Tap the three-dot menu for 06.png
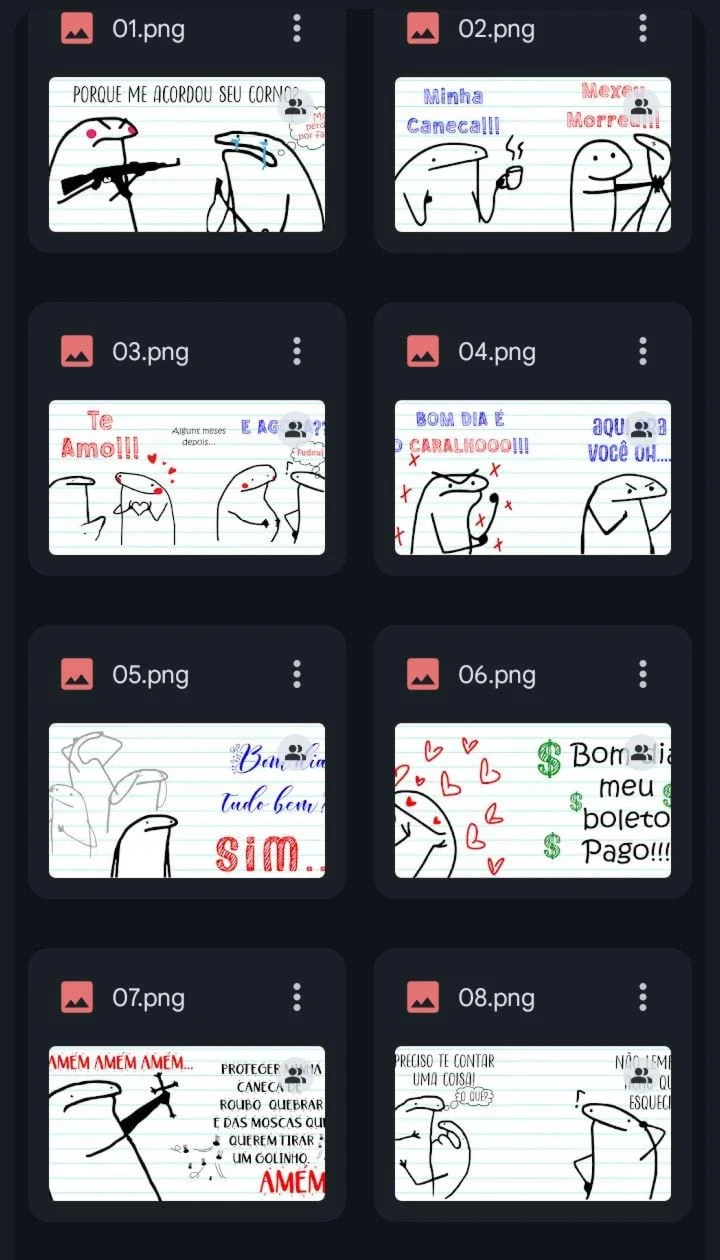The image size is (720, 1260). tap(643, 674)
